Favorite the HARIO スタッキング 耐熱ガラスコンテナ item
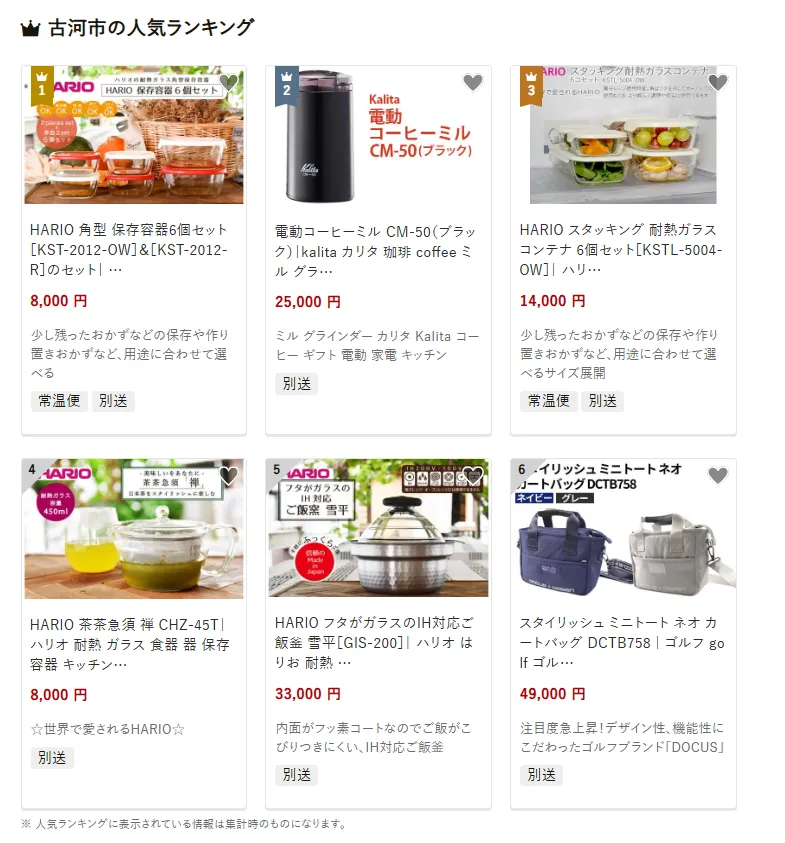 point(718,83)
